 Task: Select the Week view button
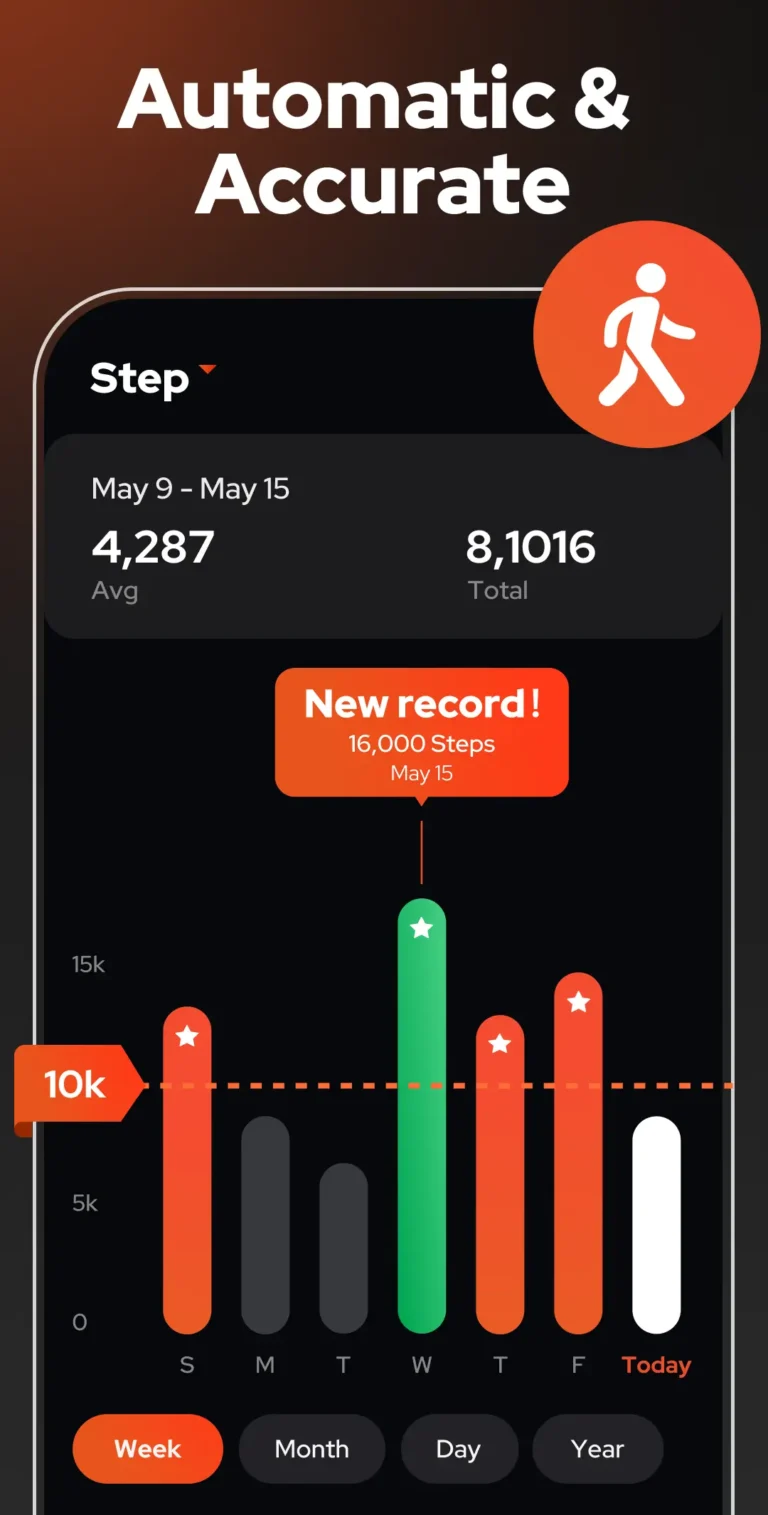(147, 1449)
